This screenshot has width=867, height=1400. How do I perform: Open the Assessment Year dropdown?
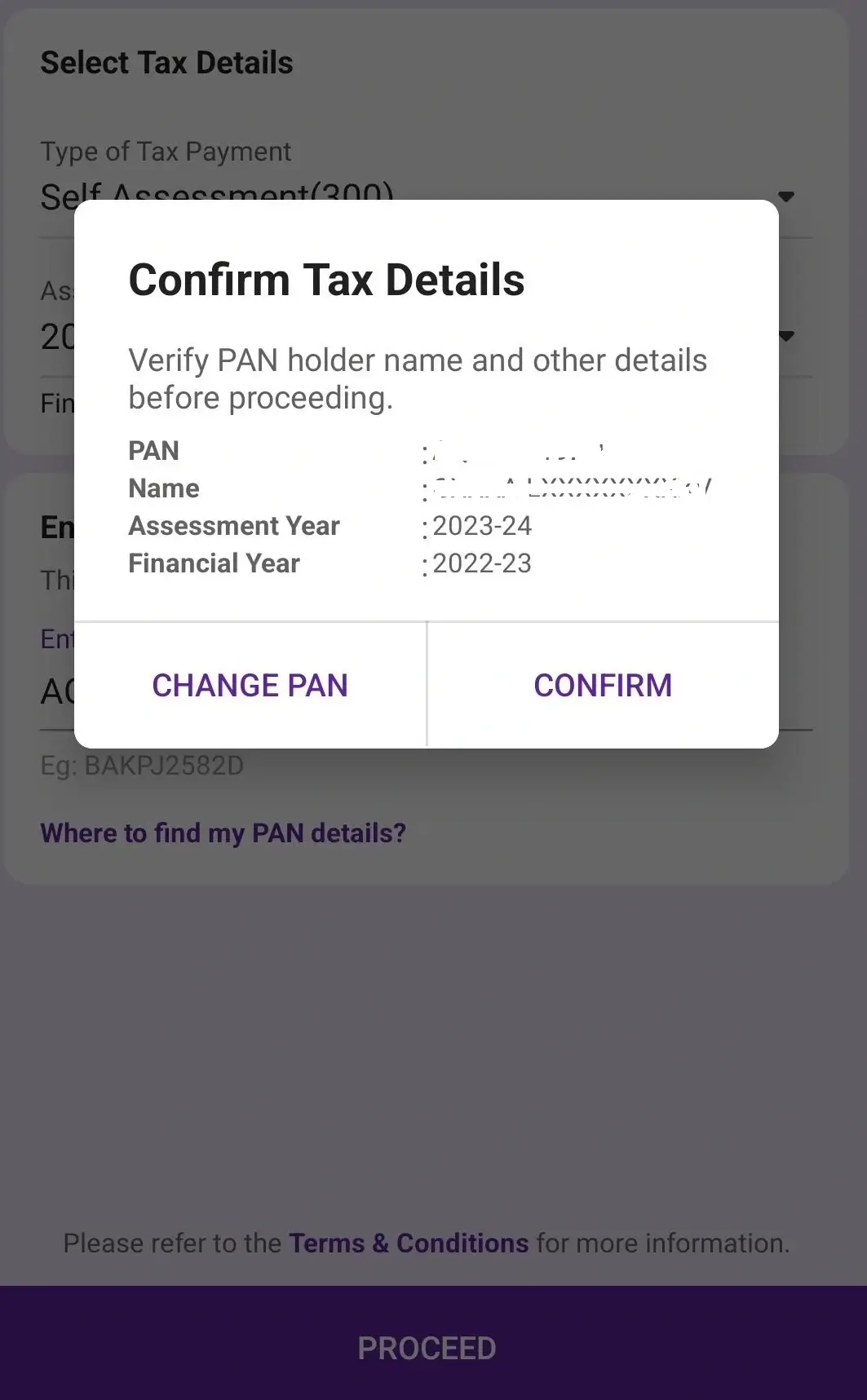click(x=785, y=335)
